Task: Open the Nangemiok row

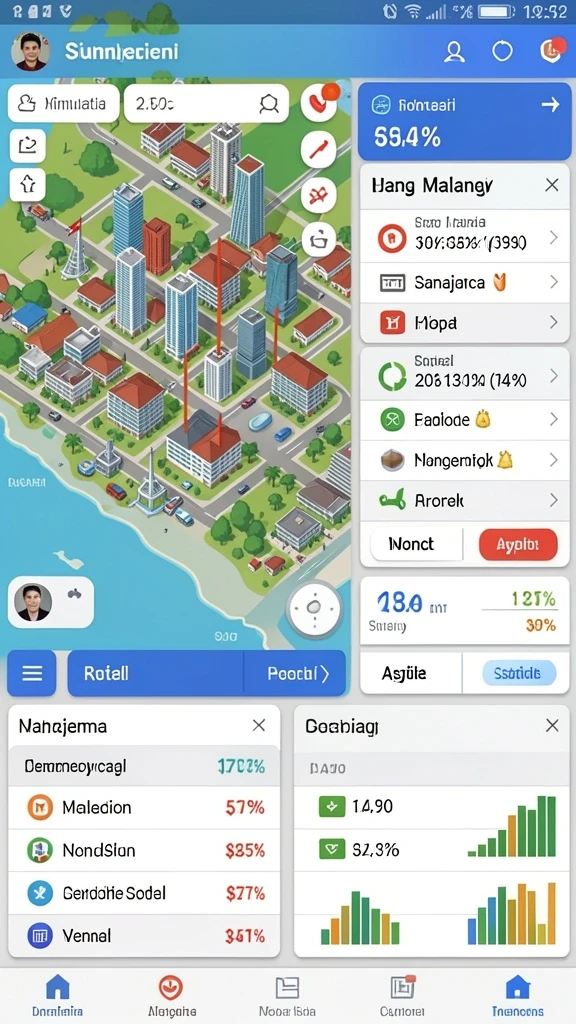Action: click(x=464, y=460)
